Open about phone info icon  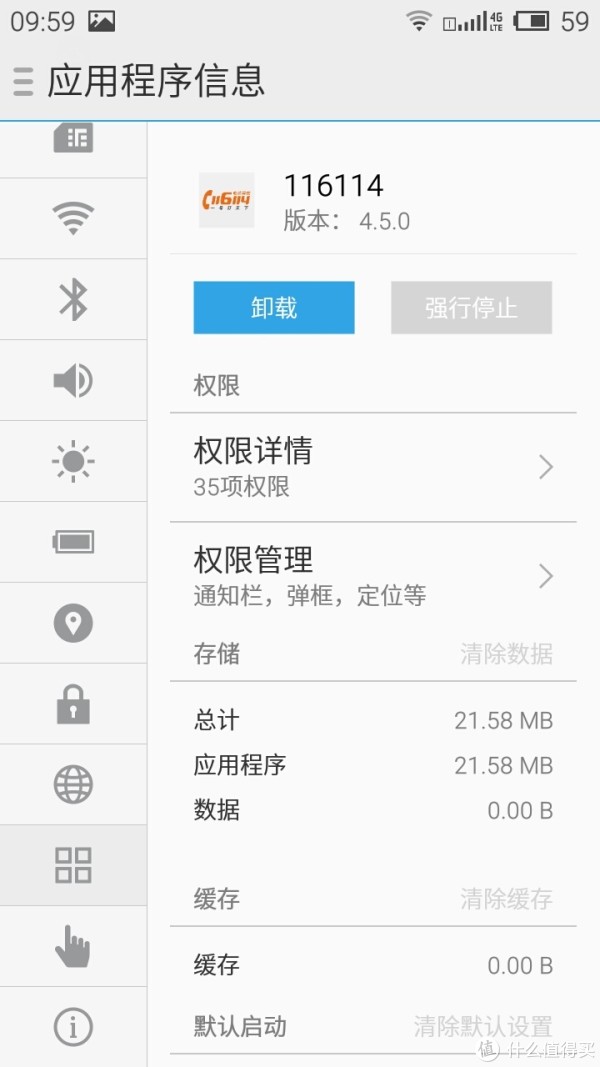(73, 1027)
